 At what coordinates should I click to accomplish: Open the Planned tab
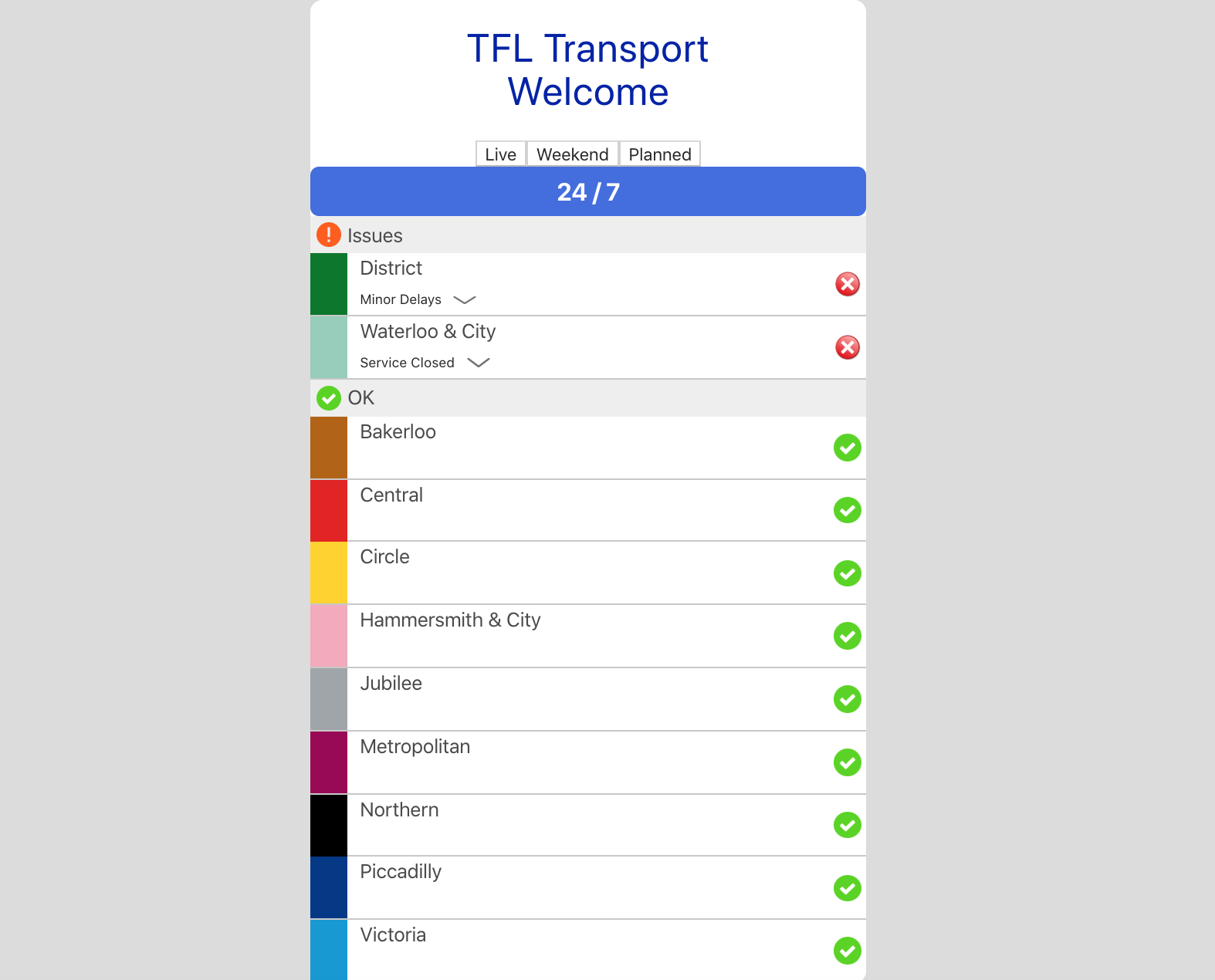[x=659, y=154]
